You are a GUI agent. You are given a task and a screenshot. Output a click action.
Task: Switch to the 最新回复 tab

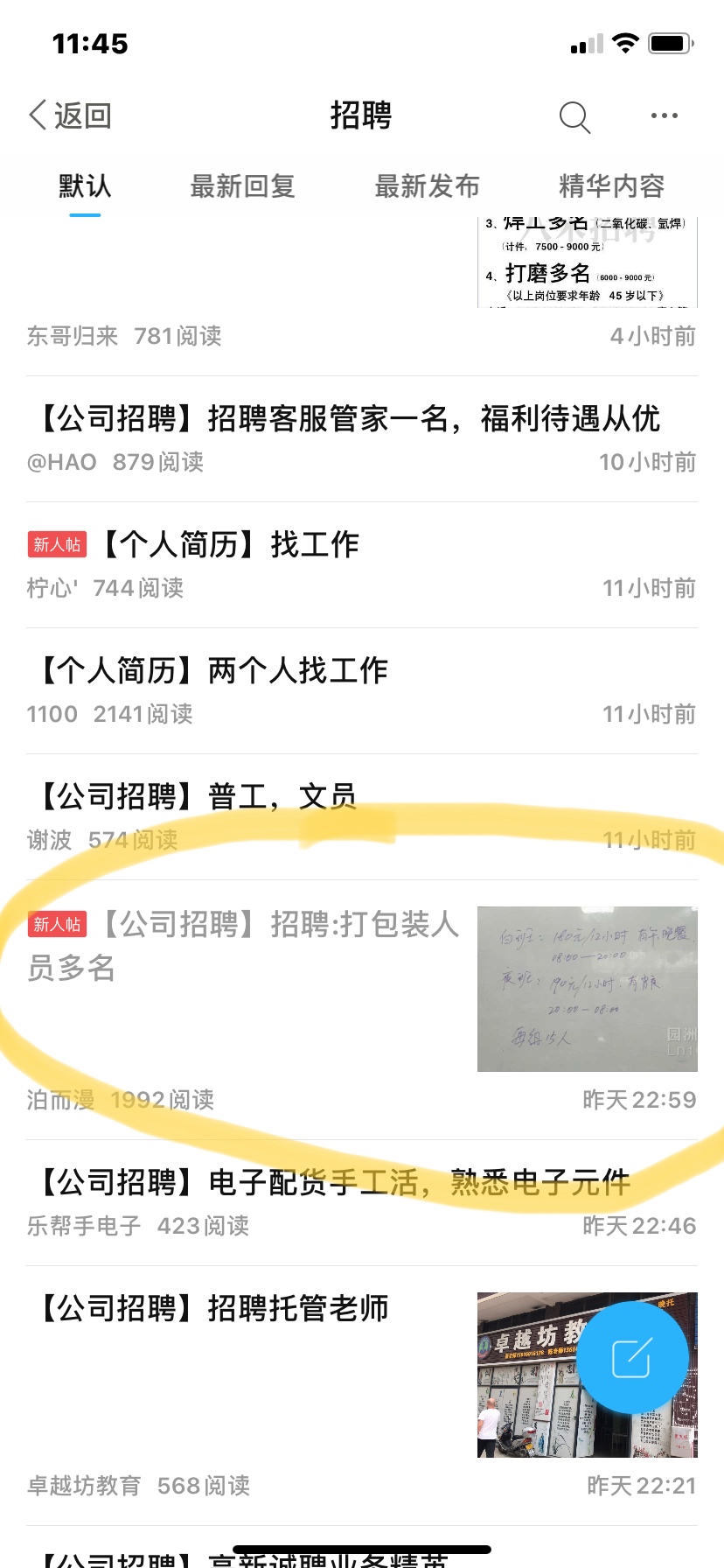tap(242, 186)
